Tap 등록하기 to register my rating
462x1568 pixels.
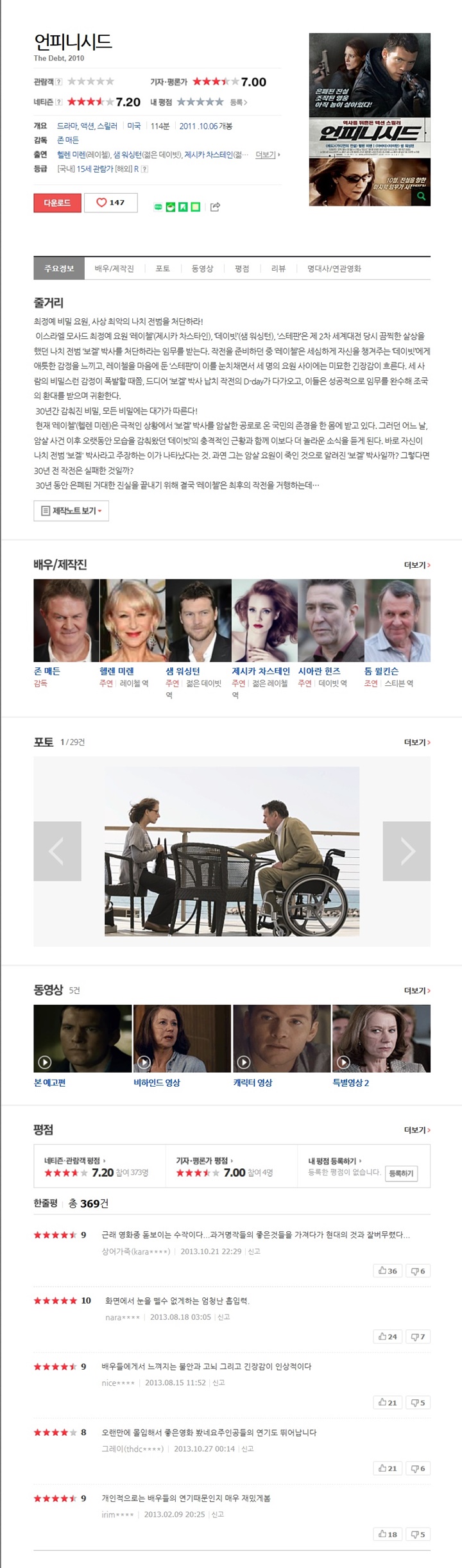(x=402, y=1173)
